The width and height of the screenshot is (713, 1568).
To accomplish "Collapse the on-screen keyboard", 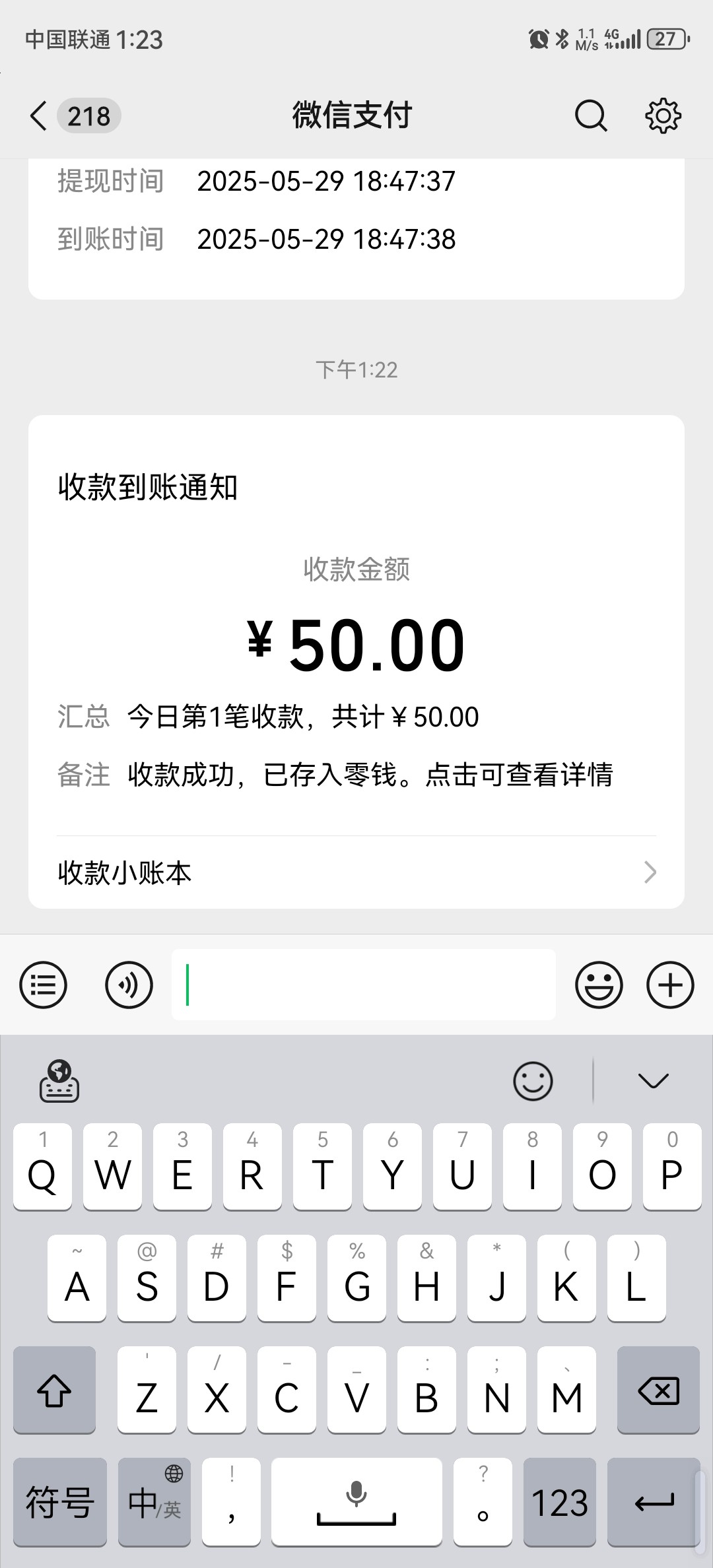I will tap(653, 1081).
